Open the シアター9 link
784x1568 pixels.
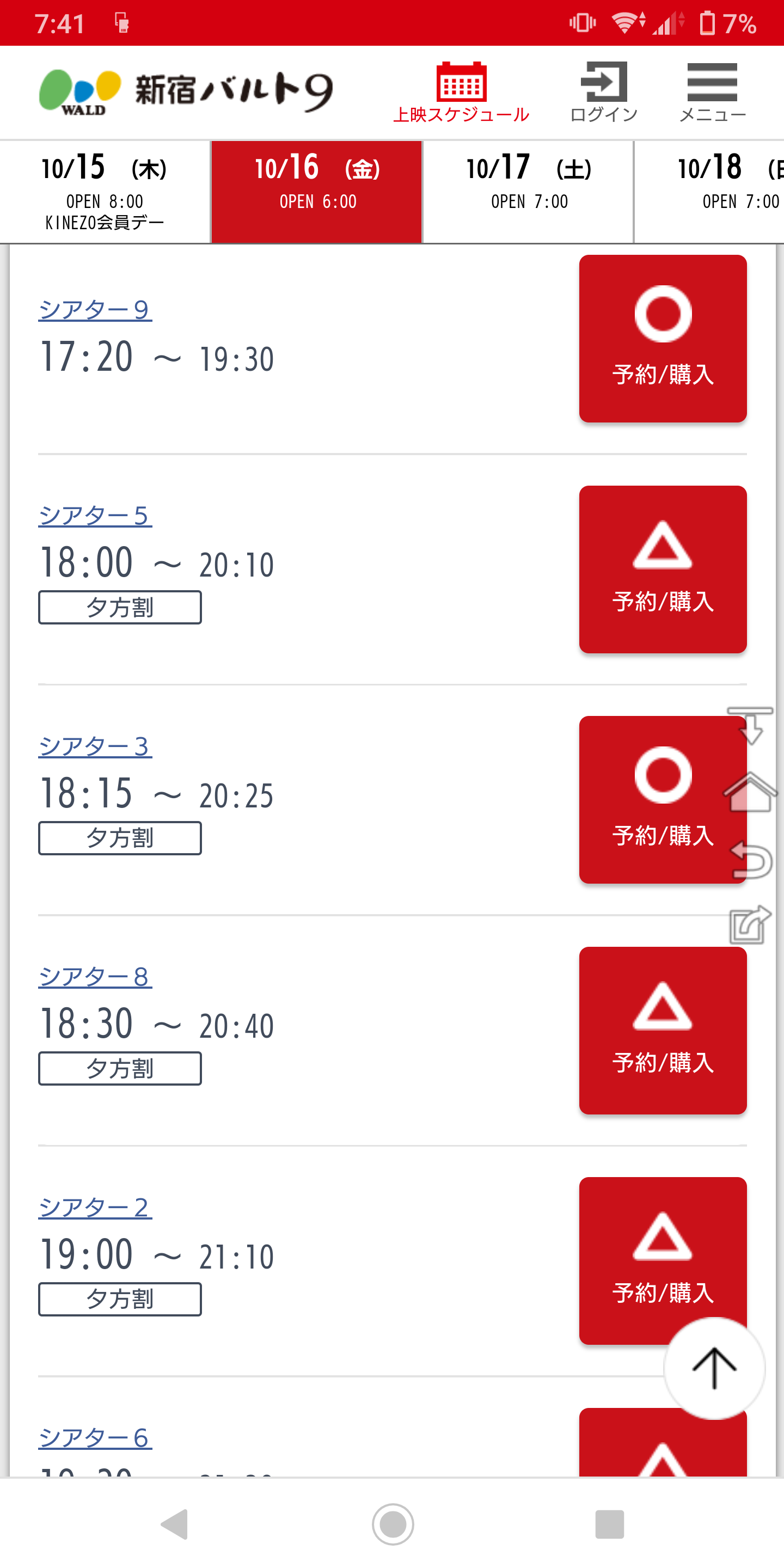[x=95, y=310]
